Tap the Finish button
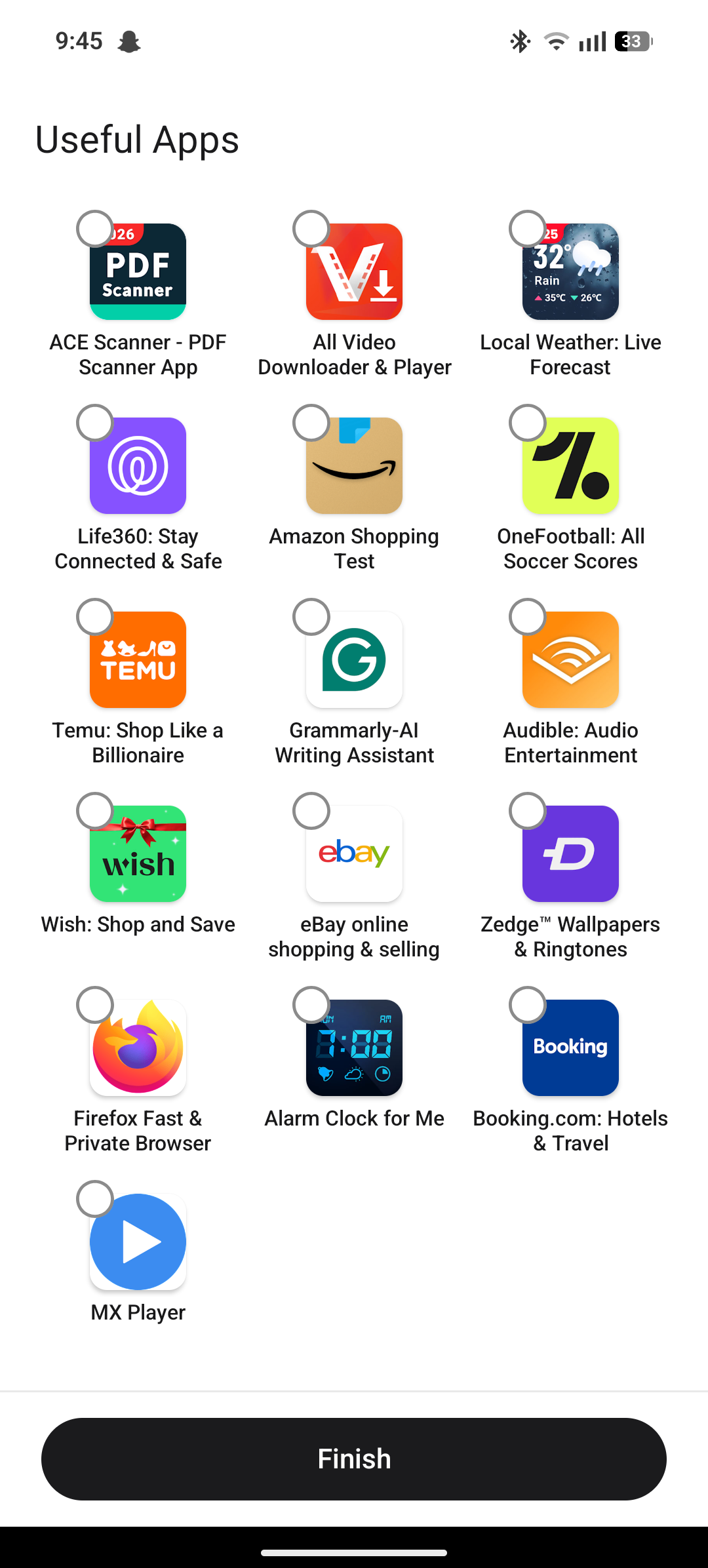The width and height of the screenshot is (708, 1568). point(354,1459)
